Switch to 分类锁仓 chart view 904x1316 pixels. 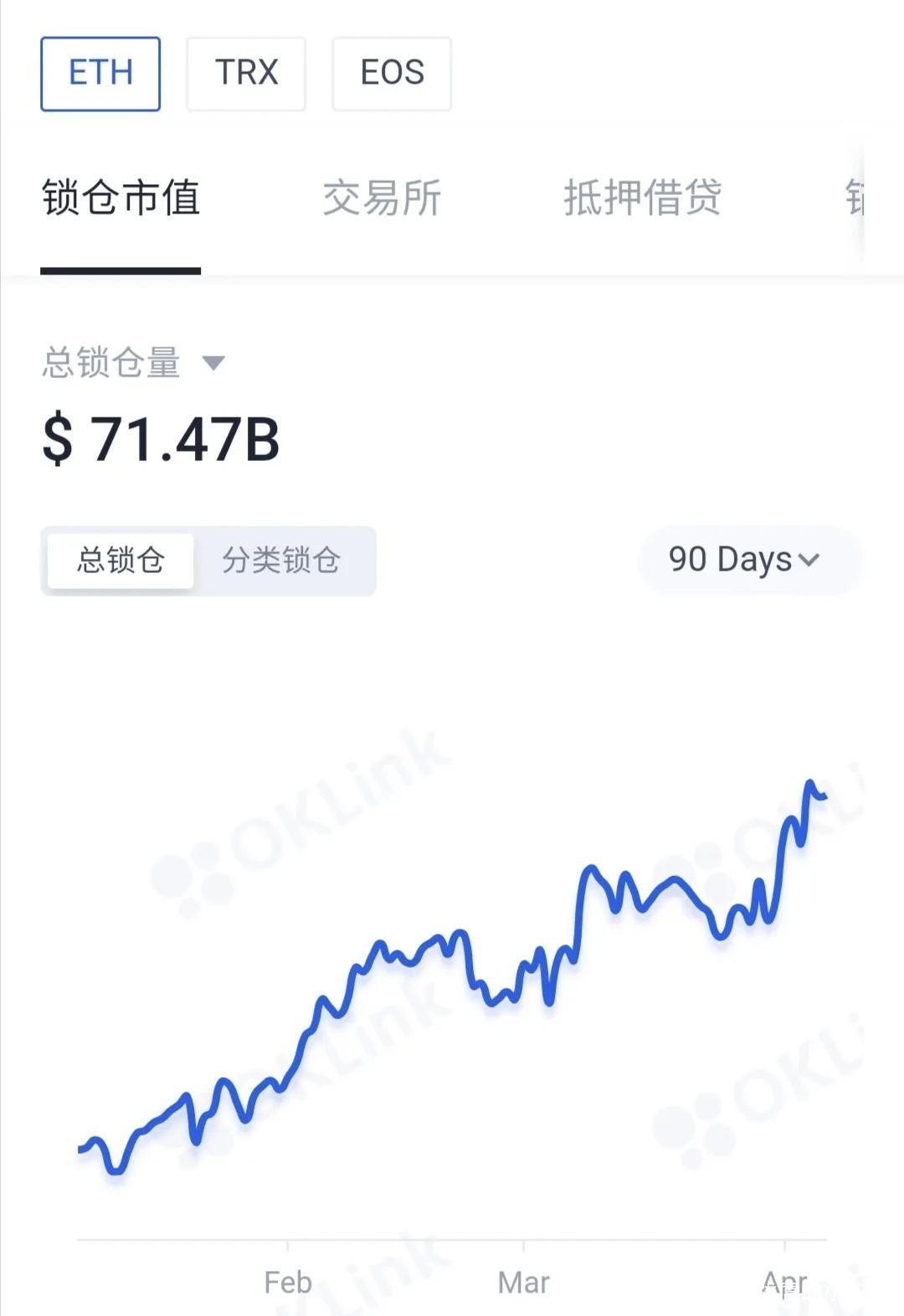pyautogui.click(x=281, y=561)
